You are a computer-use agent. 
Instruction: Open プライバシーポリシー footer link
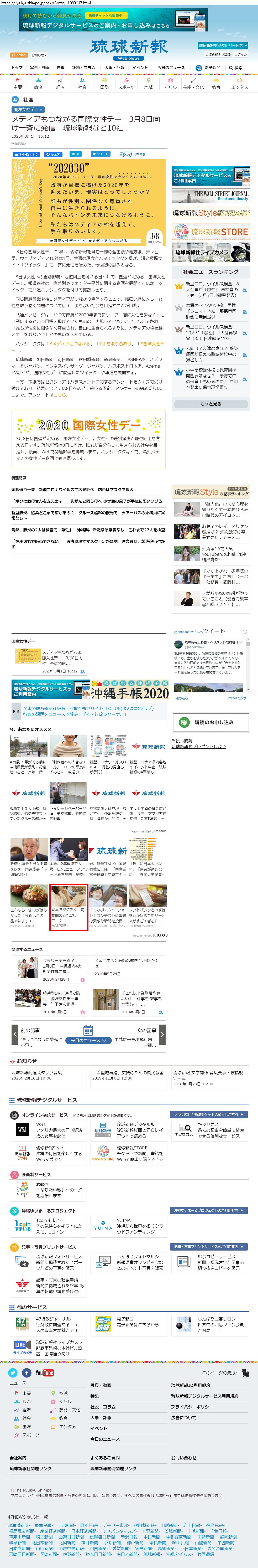pos(192,1407)
